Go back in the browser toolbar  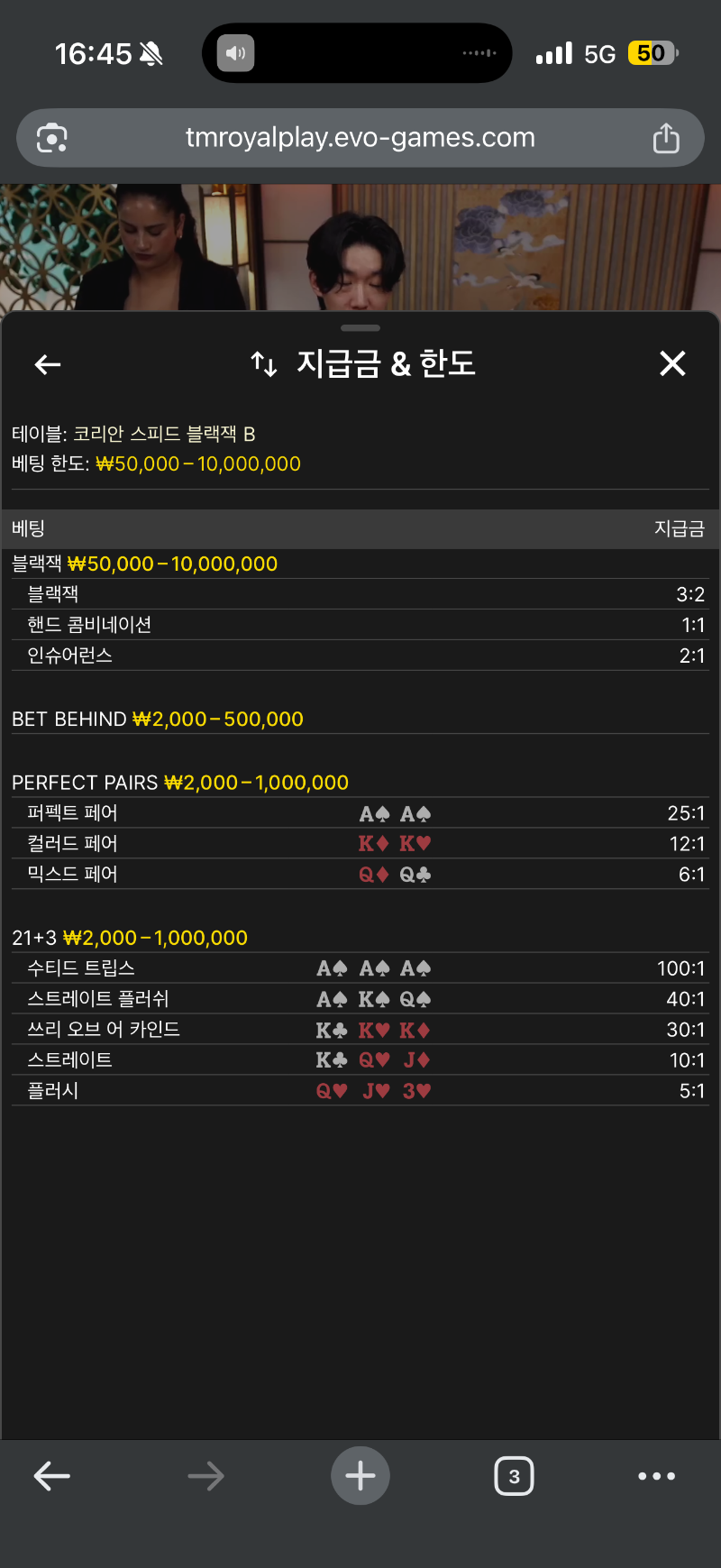(51, 1476)
